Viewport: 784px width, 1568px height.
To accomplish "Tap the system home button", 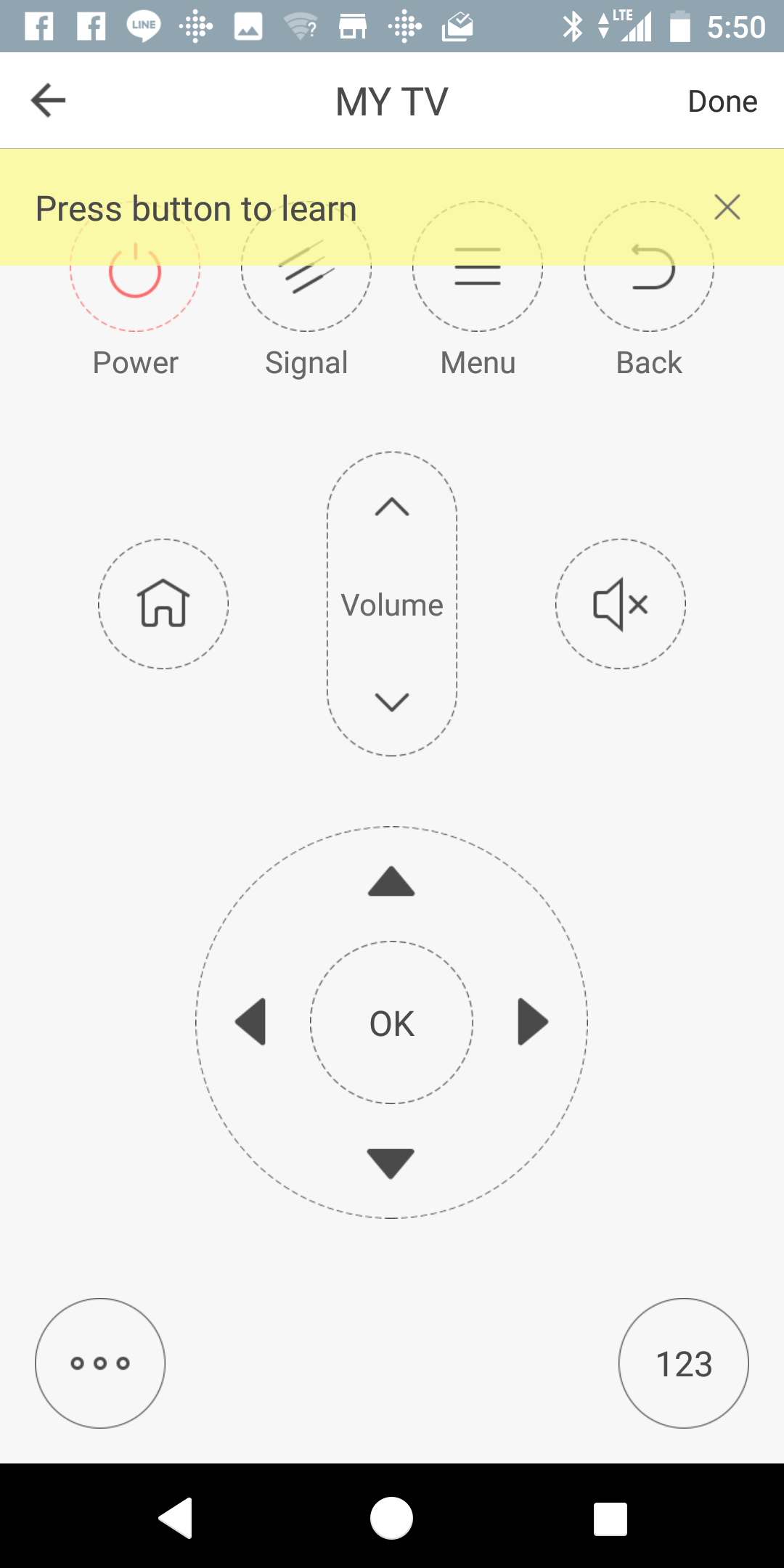I will [392, 1518].
